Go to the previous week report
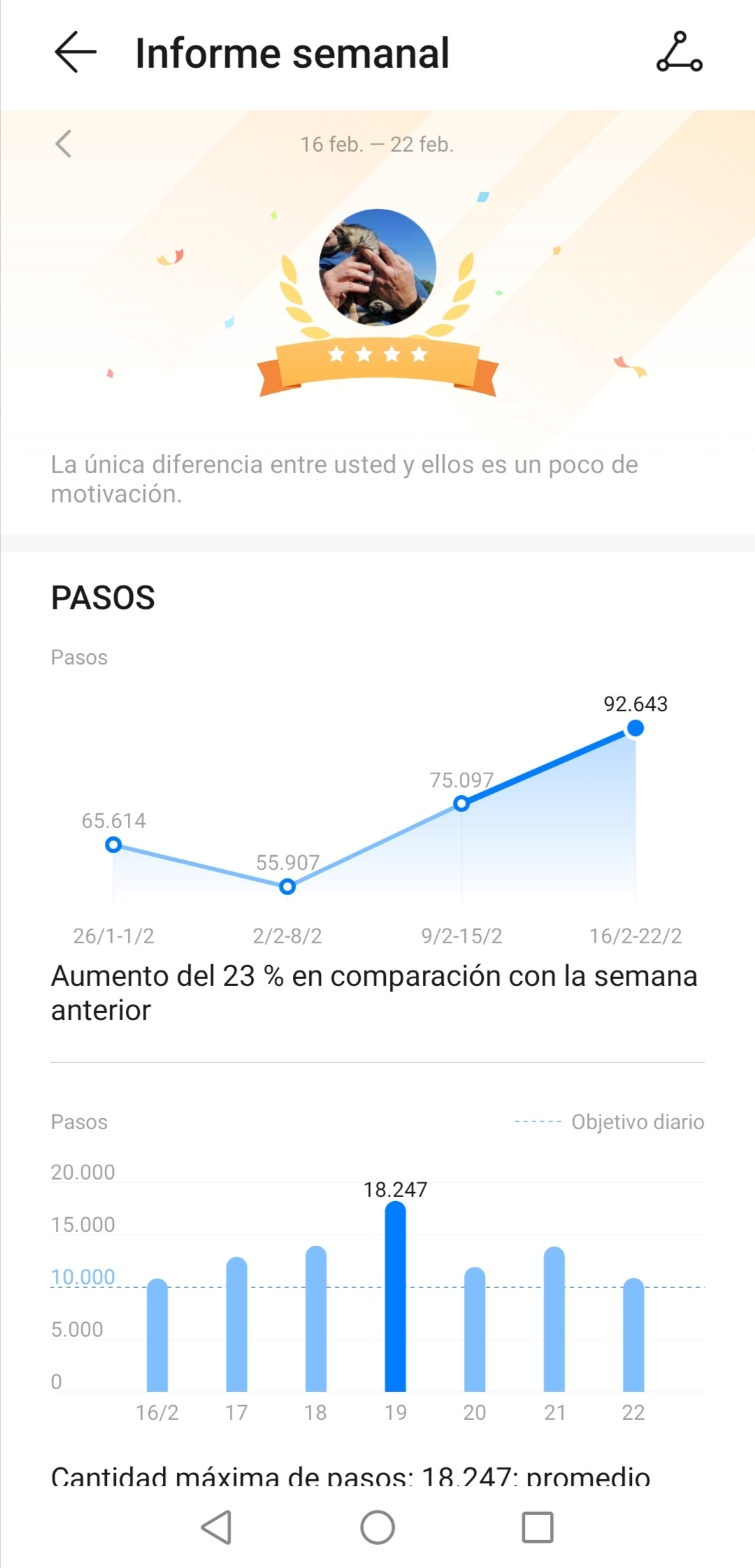This screenshot has height=1568, width=755. 64,144
